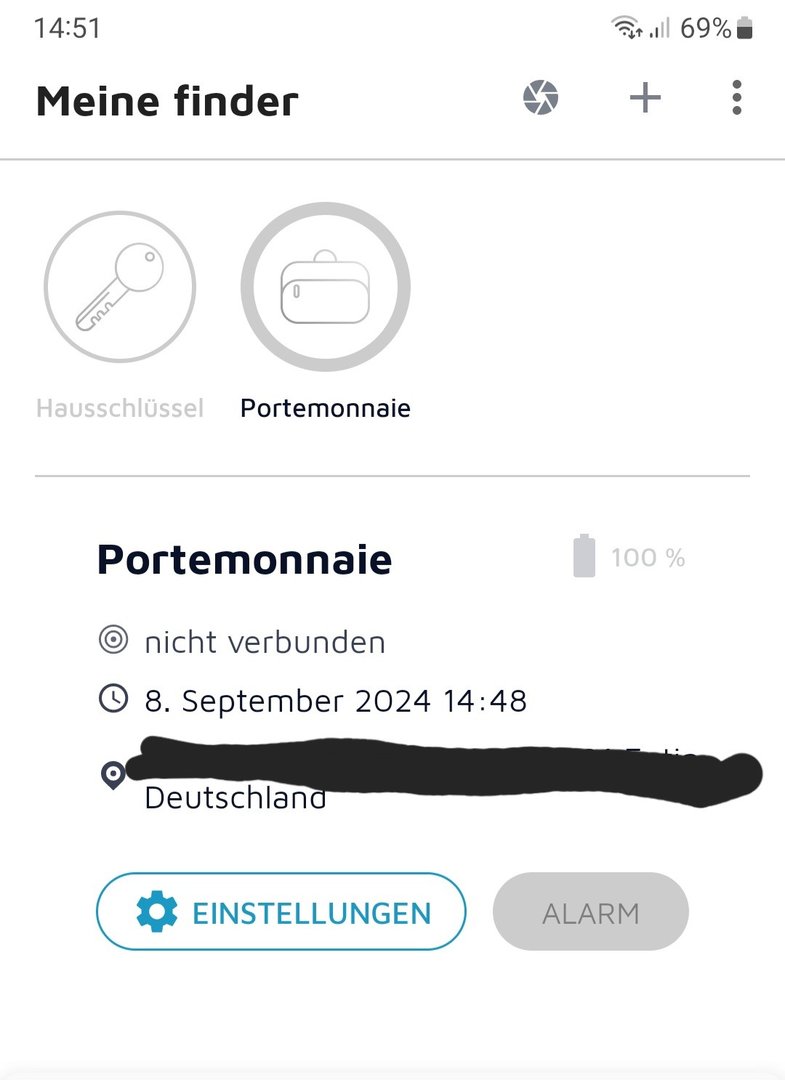This screenshot has width=785, height=1080.
Task: Open the three-dot overflow menu
Action: (x=737, y=98)
